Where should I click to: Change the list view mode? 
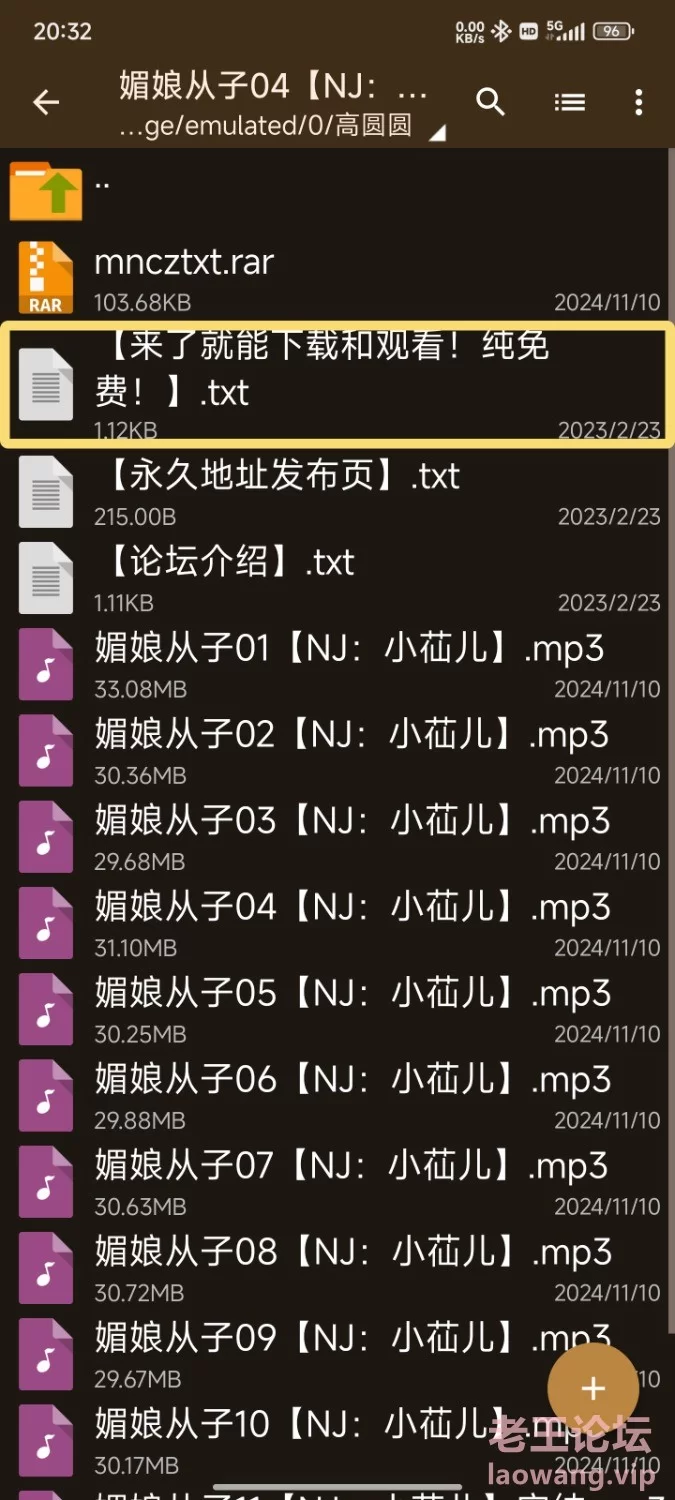pos(570,102)
